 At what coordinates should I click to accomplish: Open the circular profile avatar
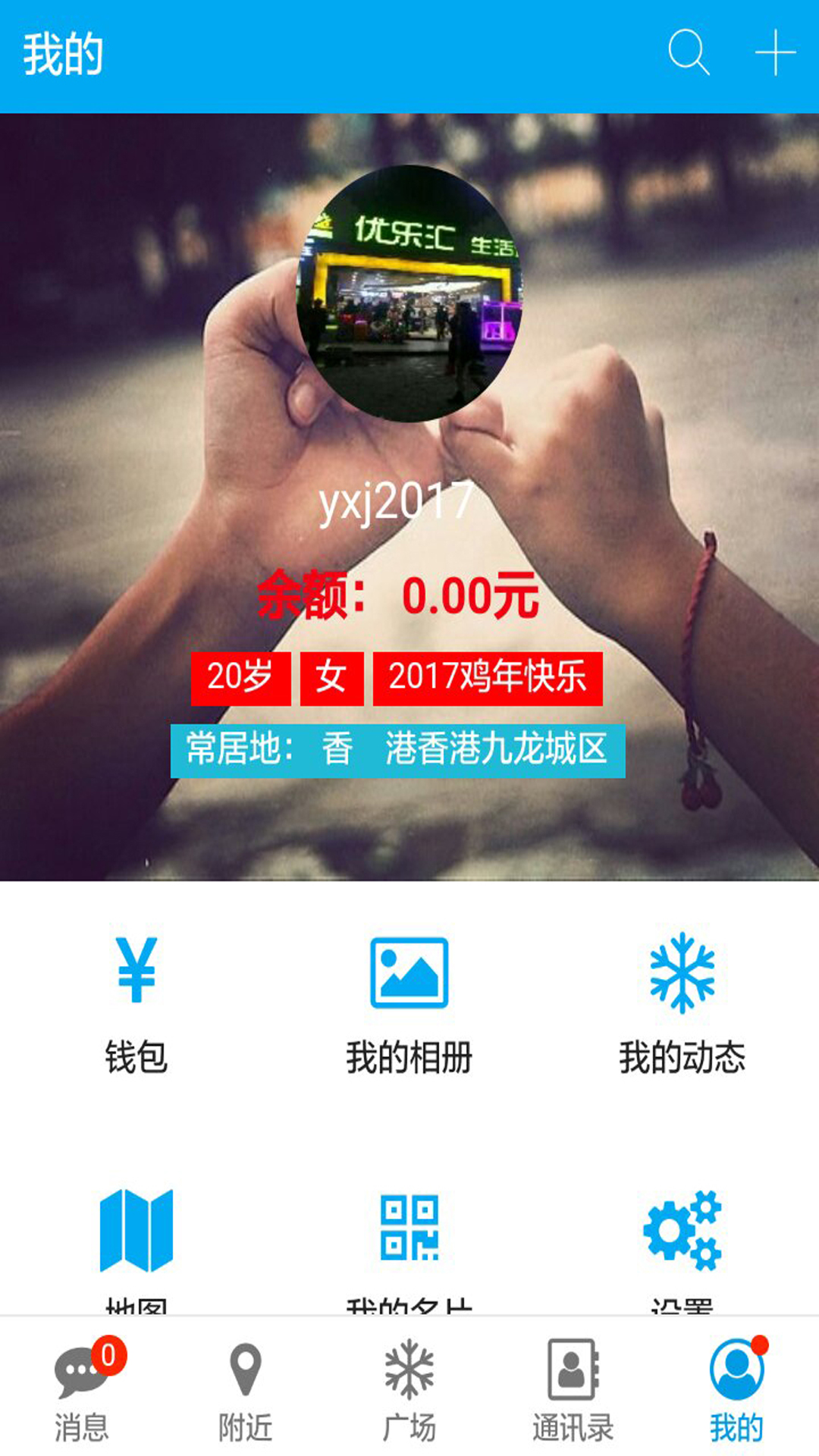[409, 293]
